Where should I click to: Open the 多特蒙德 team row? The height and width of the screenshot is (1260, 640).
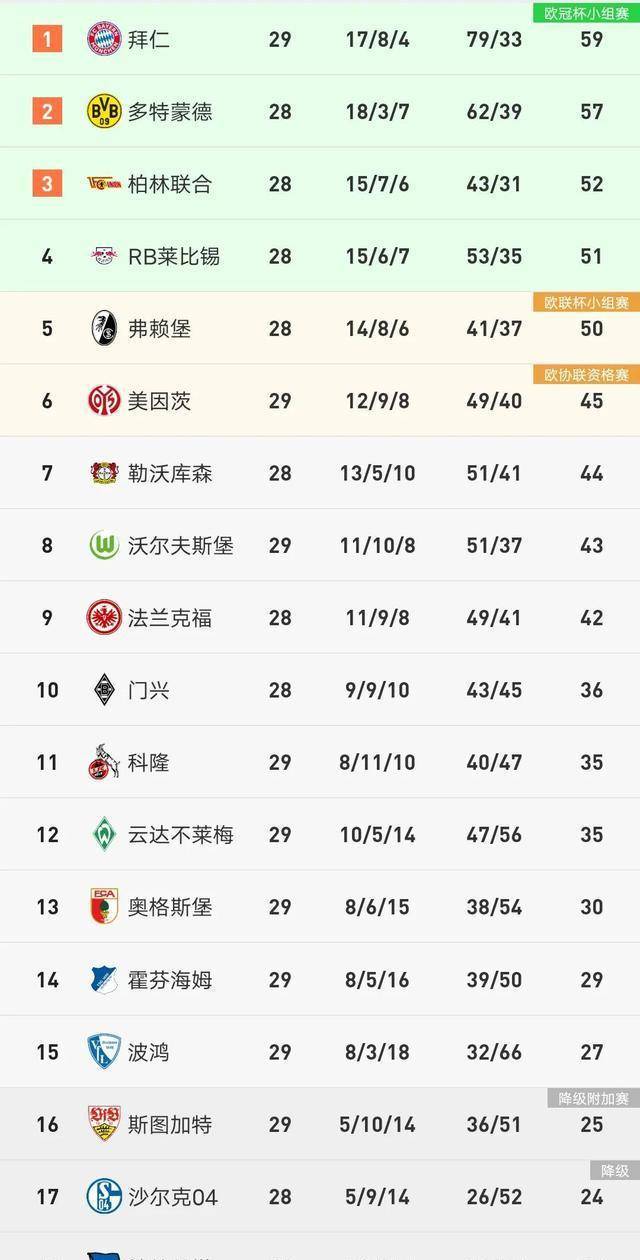[x=169, y=111]
